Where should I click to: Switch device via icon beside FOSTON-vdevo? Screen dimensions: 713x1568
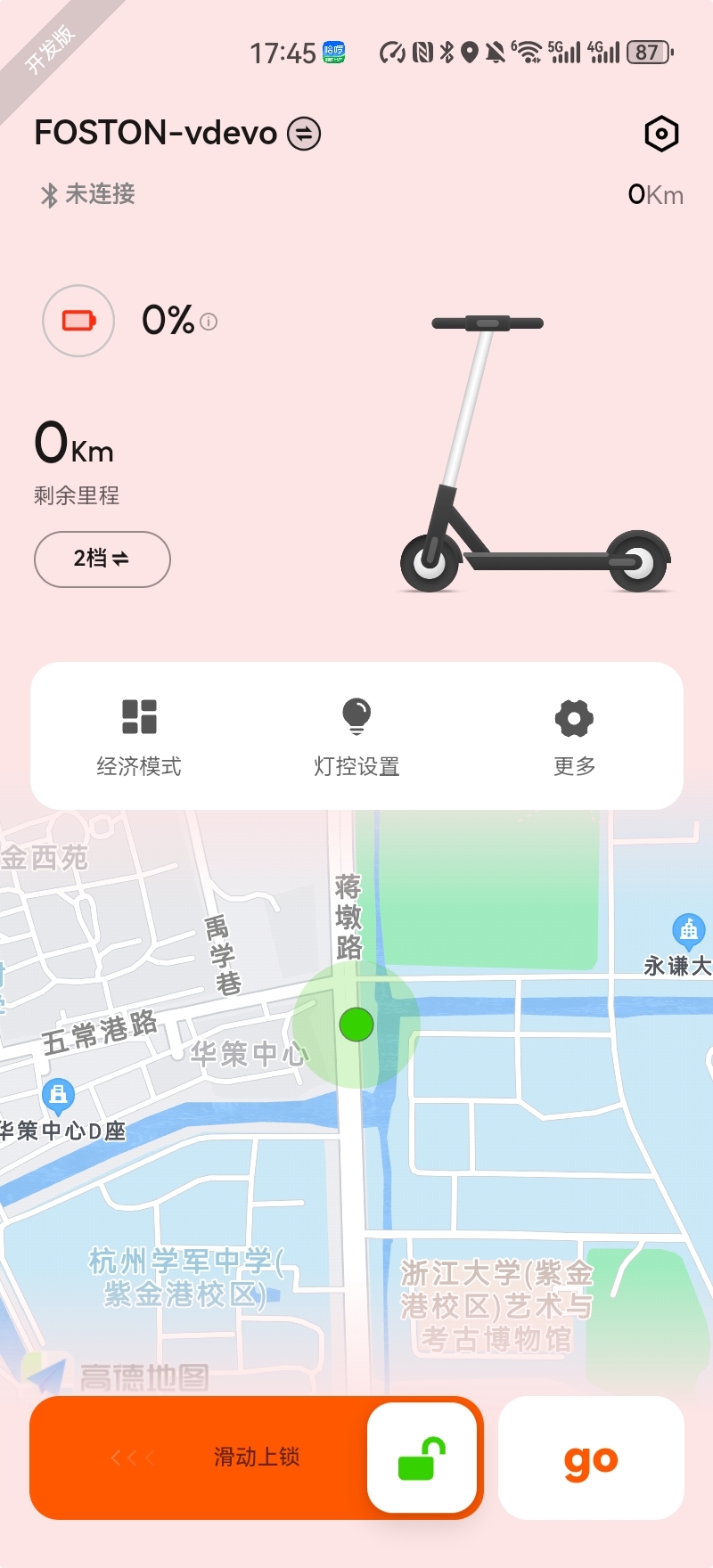point(304,134)
